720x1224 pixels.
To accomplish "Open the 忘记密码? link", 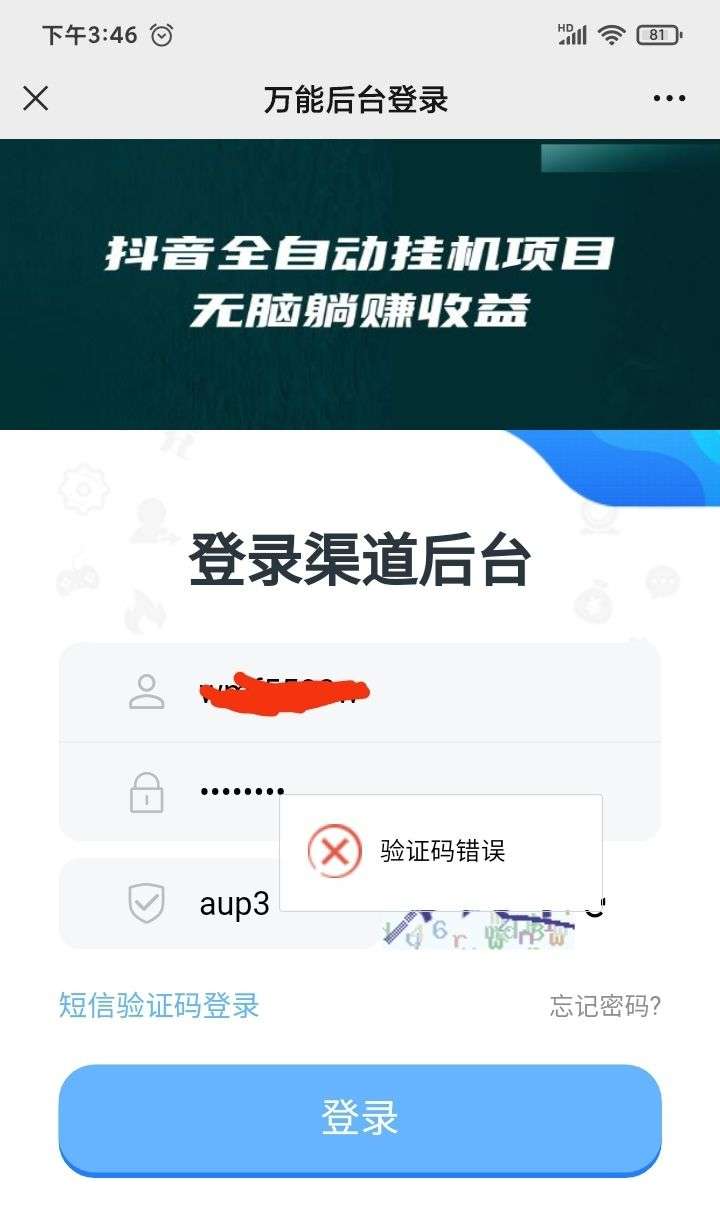I will (605, 1006).
